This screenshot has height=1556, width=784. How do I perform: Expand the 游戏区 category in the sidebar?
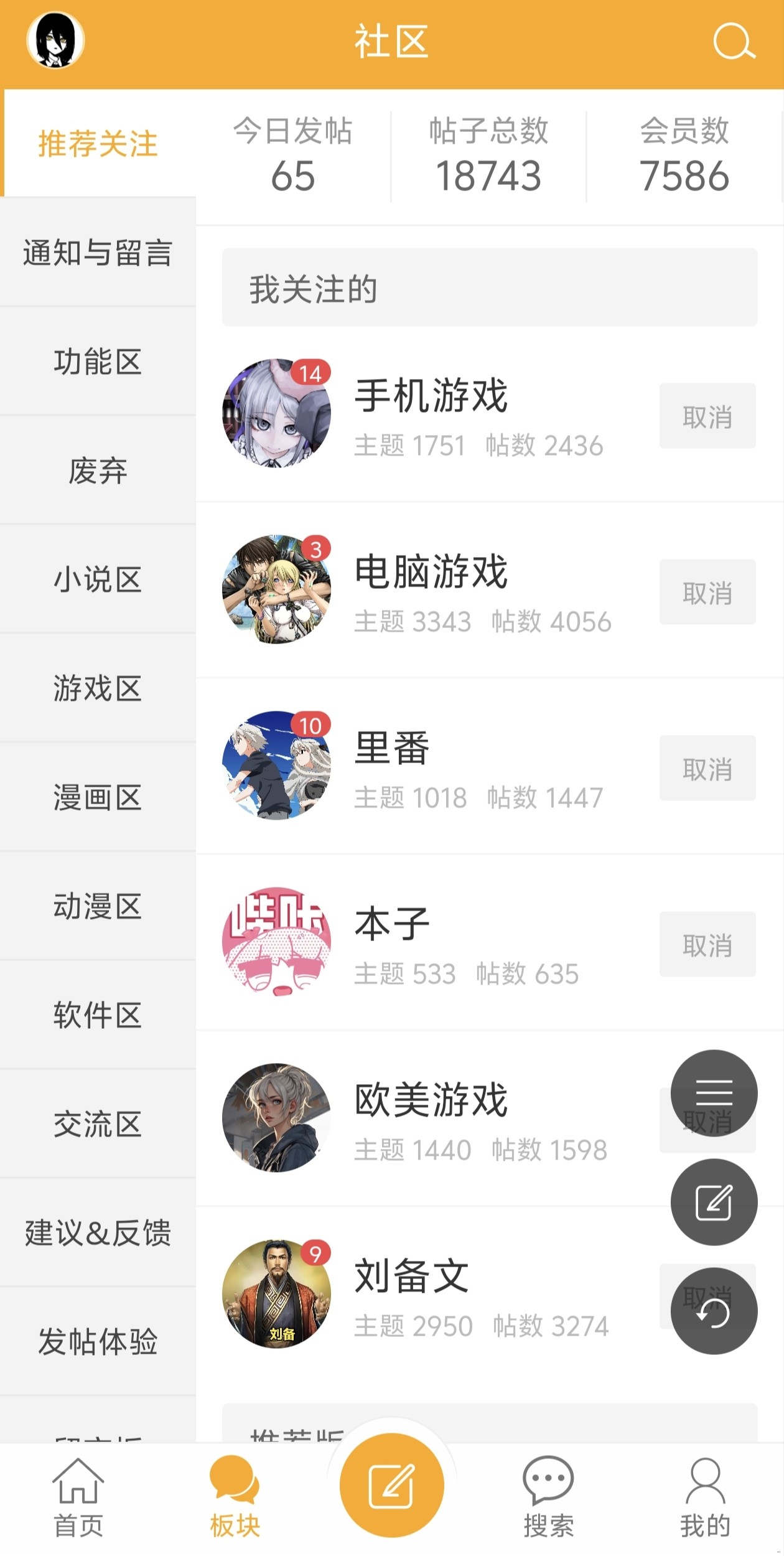tap(97, 690)
